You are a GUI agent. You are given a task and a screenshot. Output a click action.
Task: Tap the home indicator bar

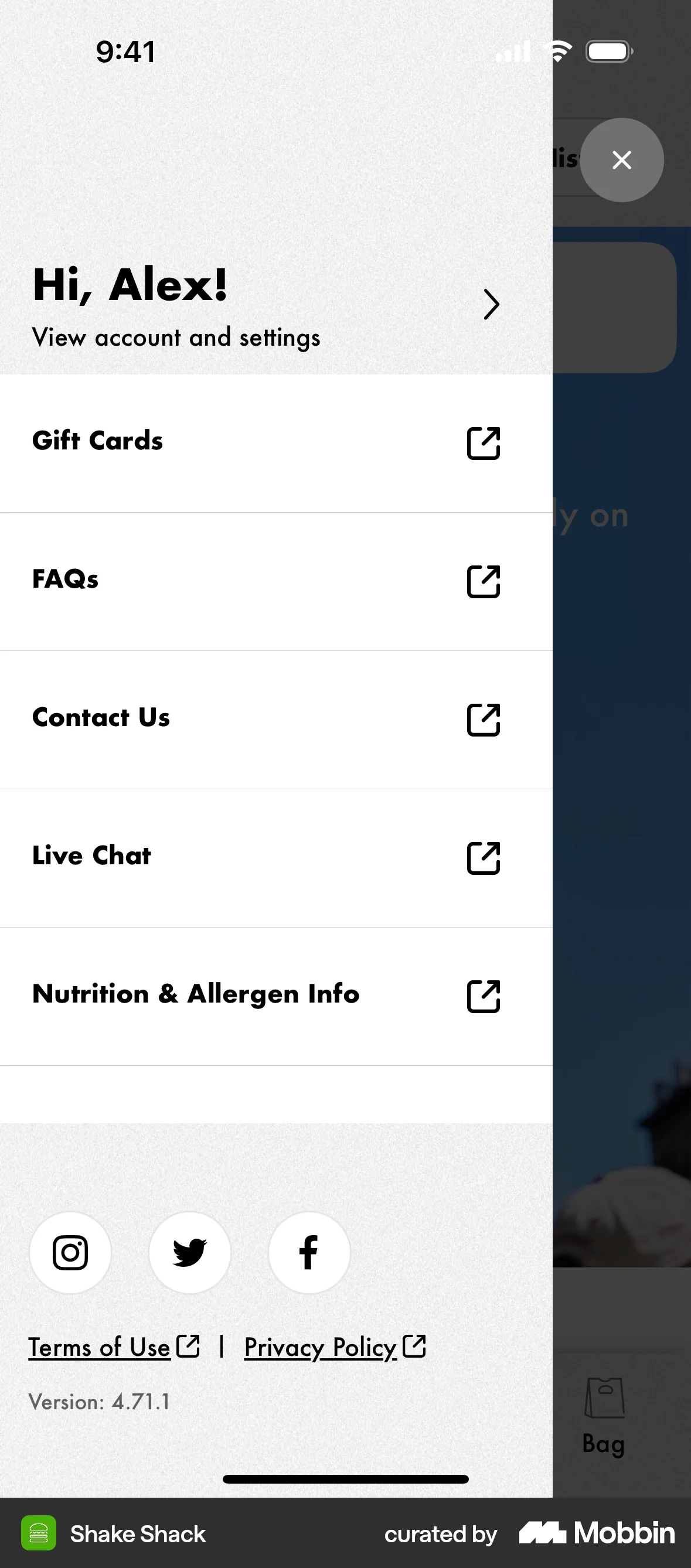click(x=345, y=1479)
